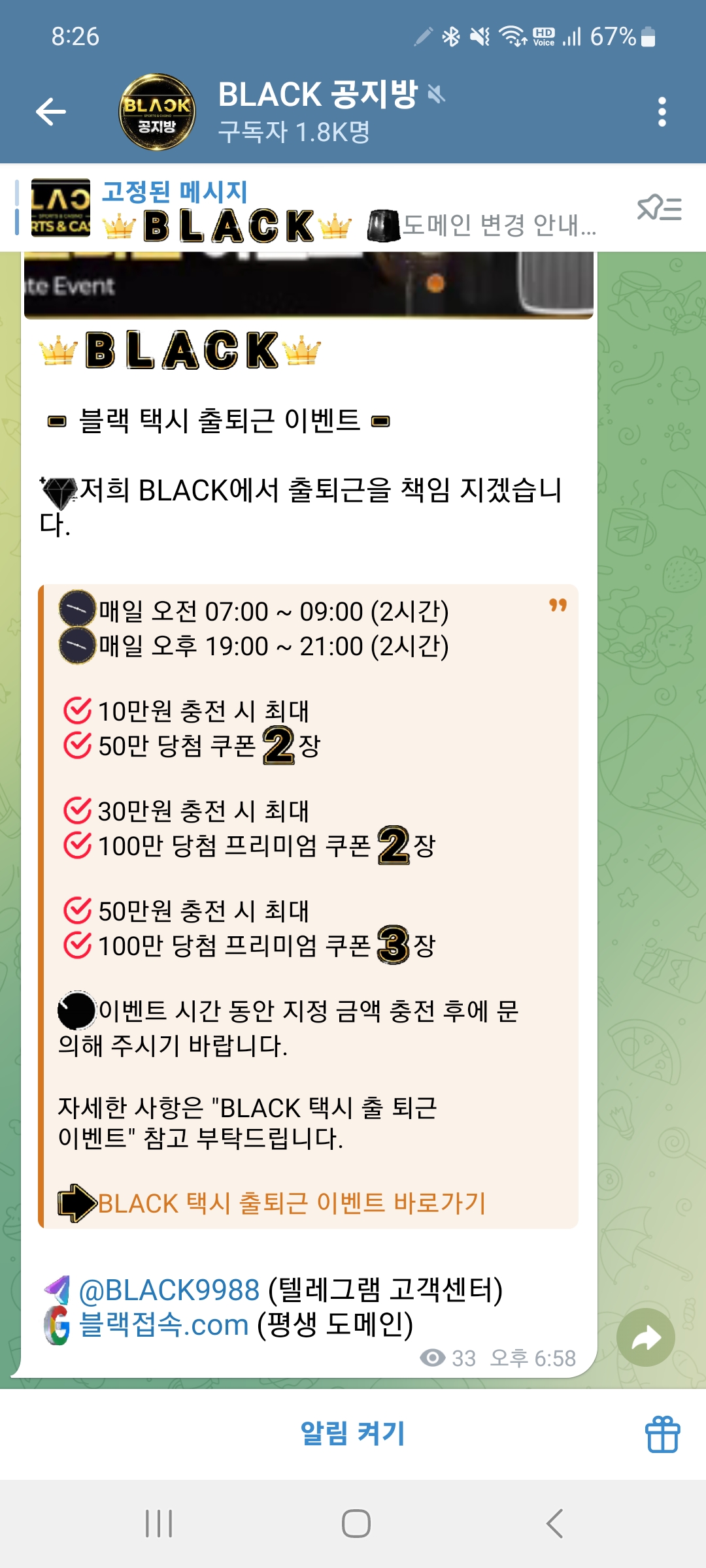This screenshot has height=1568, width=706.
Task: Open recent apps from navigation bar
Action: [x=159, y=1524]
